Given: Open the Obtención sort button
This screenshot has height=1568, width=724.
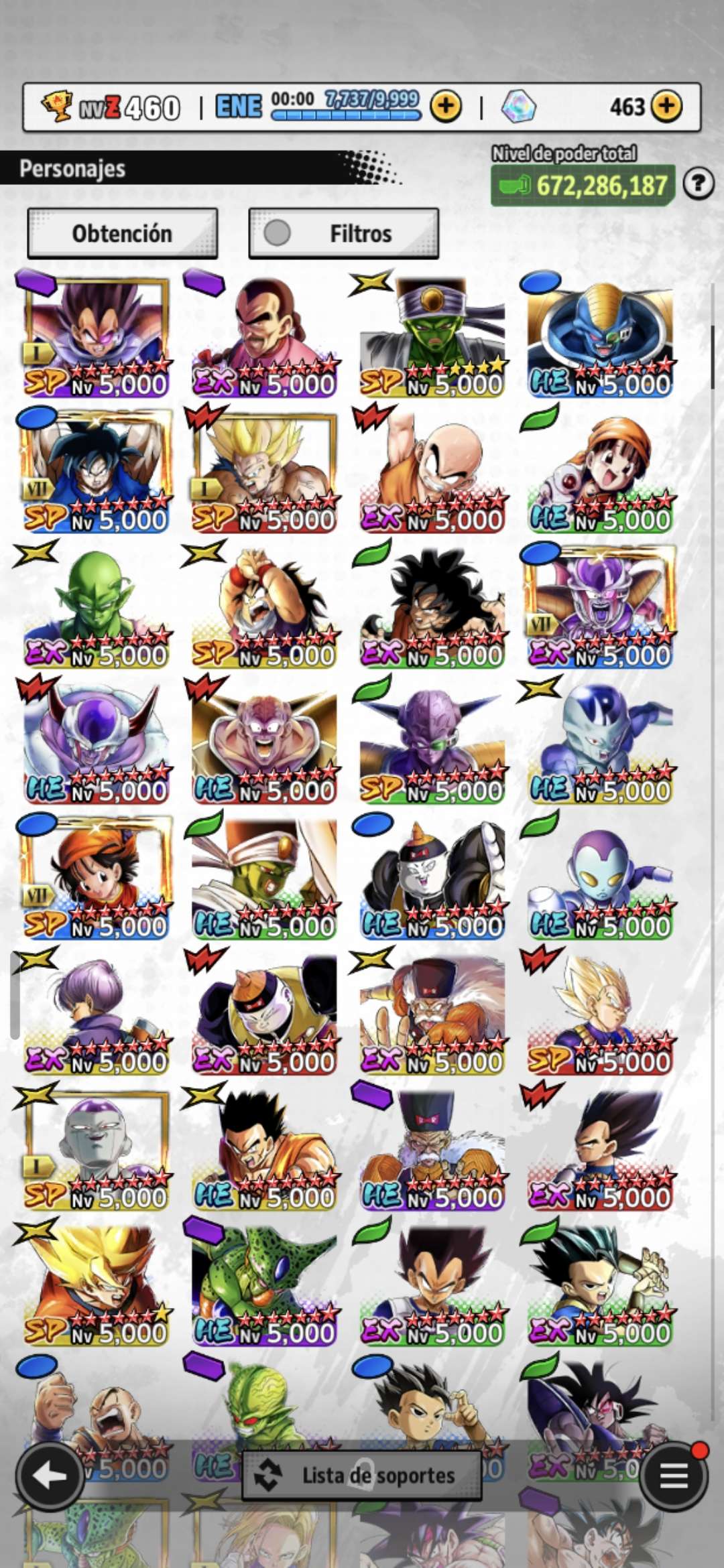Looking at the screenshot, I should 123,233.
